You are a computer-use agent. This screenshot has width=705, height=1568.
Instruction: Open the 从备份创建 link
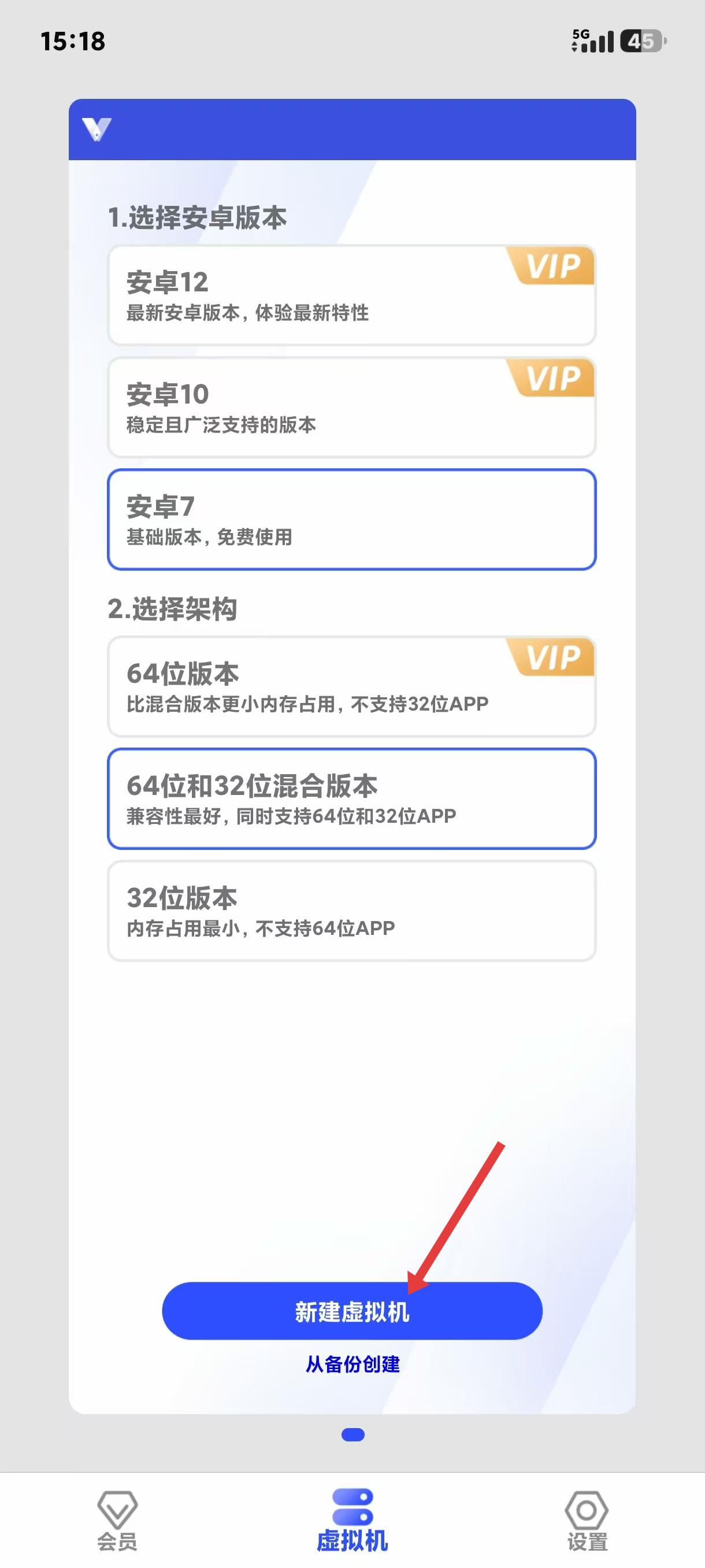(x=353, y=1364)
